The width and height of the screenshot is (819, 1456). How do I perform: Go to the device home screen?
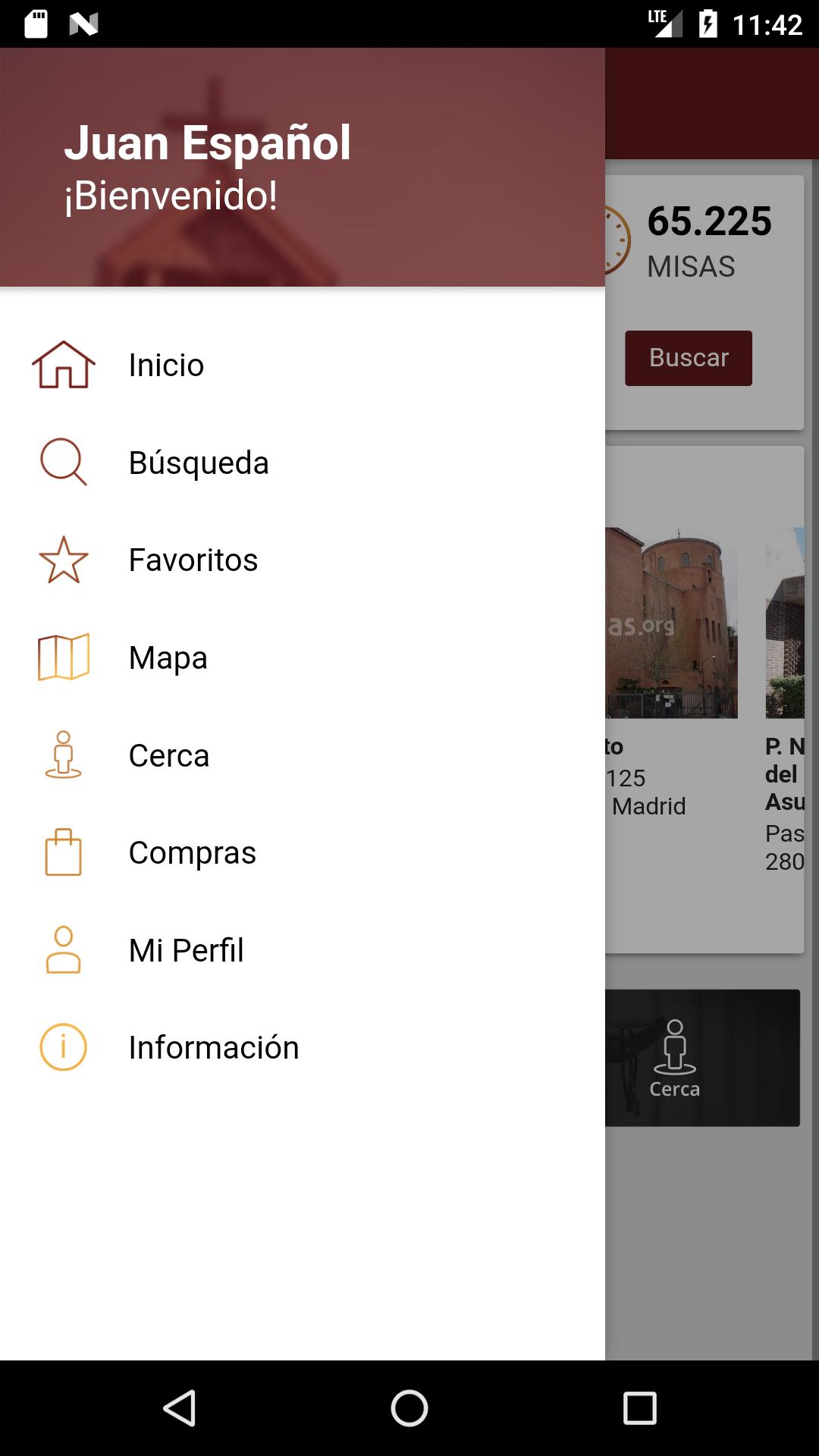coord(409,1408)
